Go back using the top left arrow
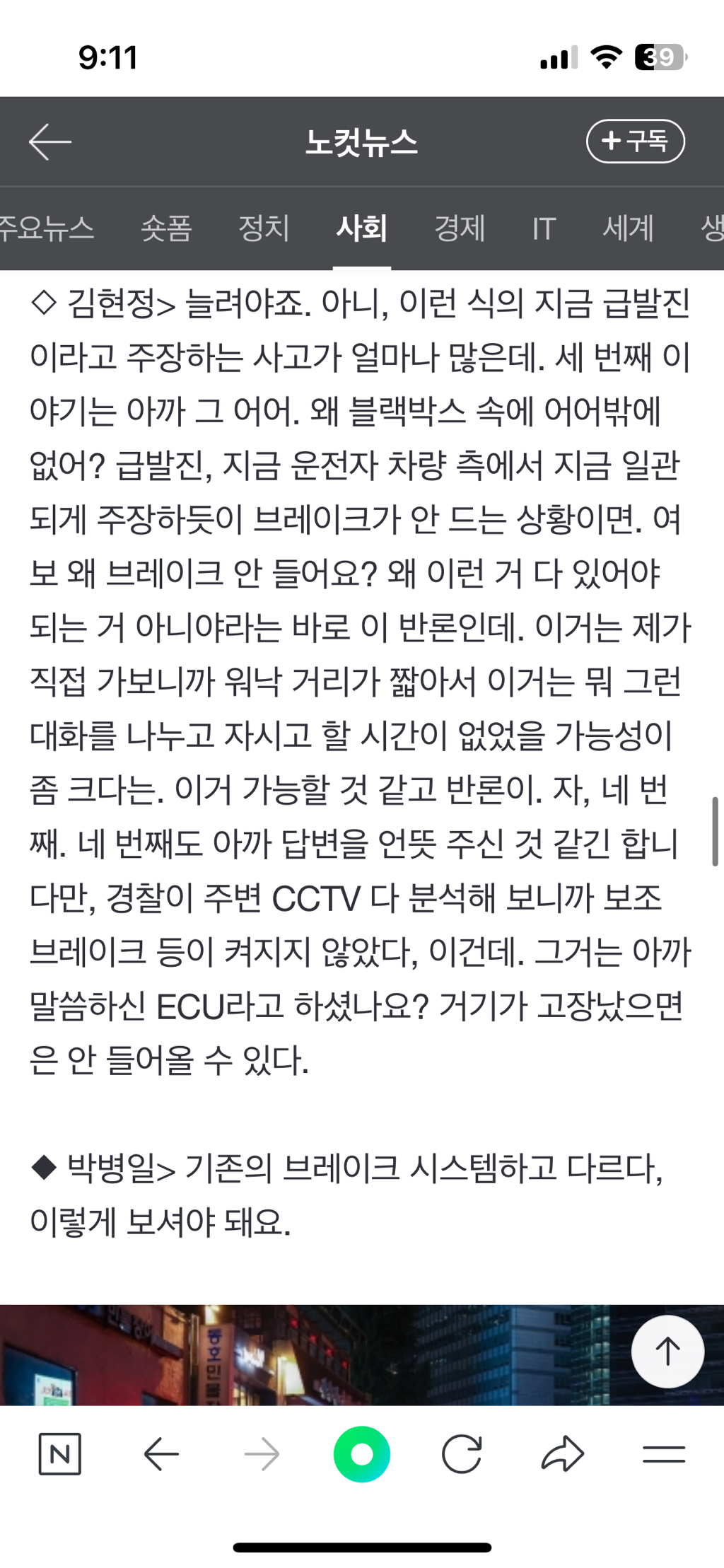This screenshot has height=1568, width=724. pyautogui.click(x=52, y=141)
